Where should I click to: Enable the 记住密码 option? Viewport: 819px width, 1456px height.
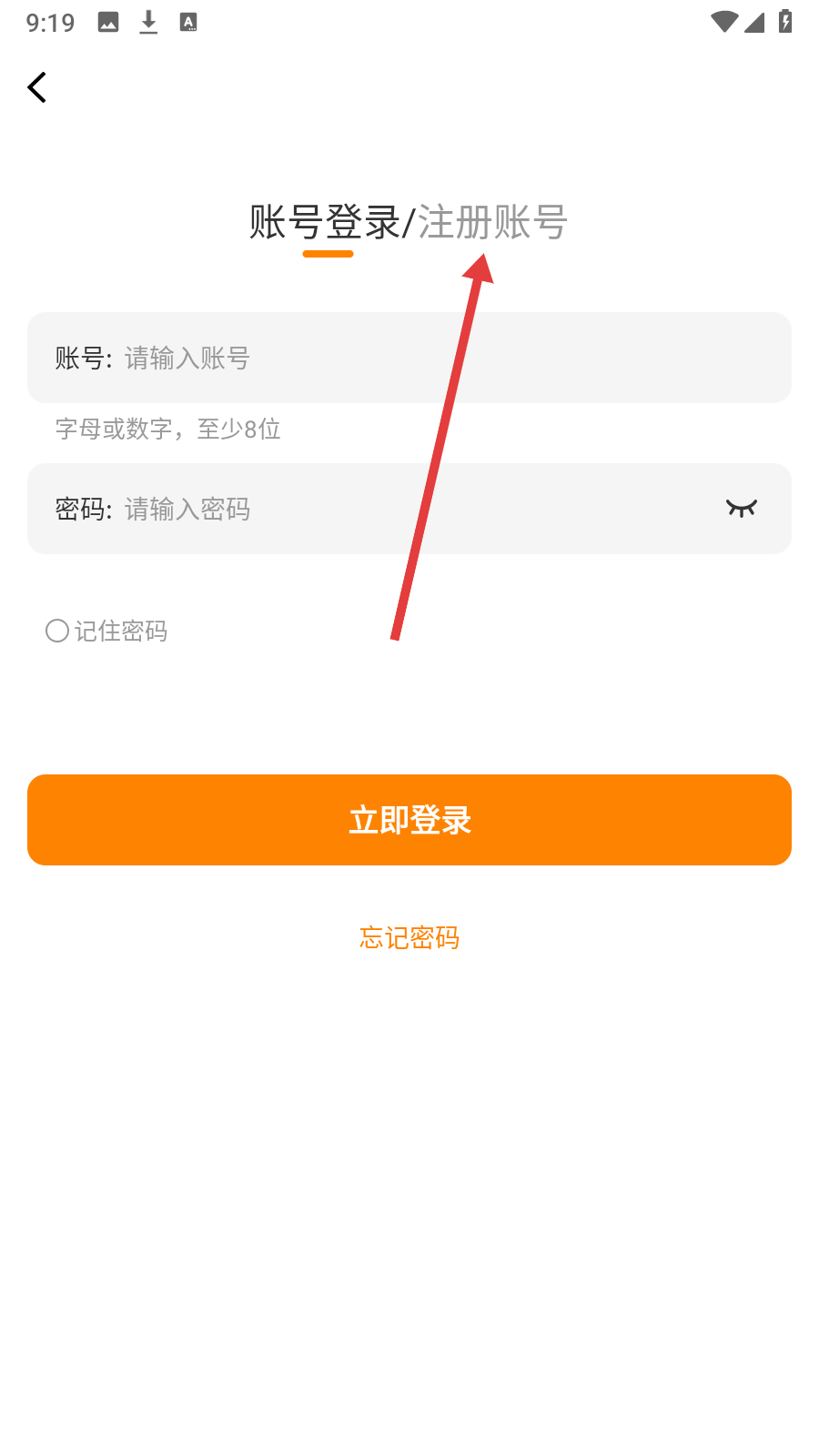[x=57, y=631]
